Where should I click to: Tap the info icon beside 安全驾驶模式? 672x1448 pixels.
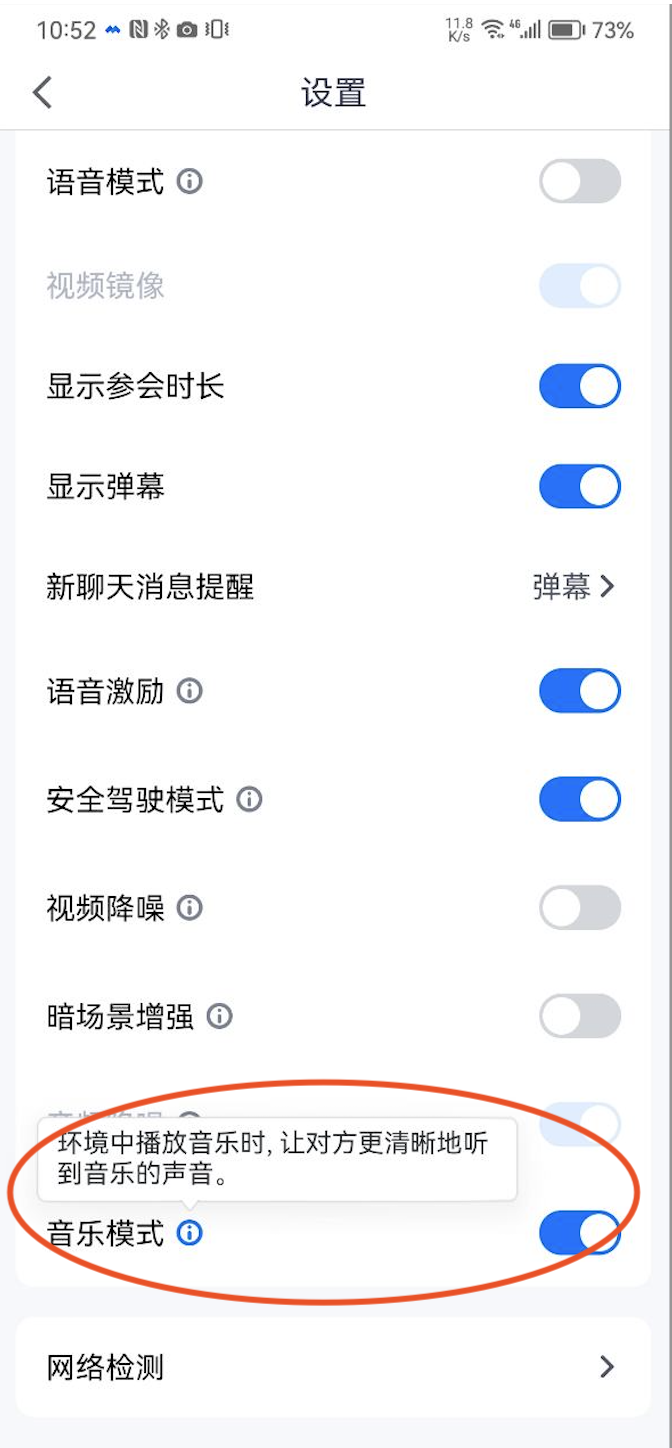249,800
